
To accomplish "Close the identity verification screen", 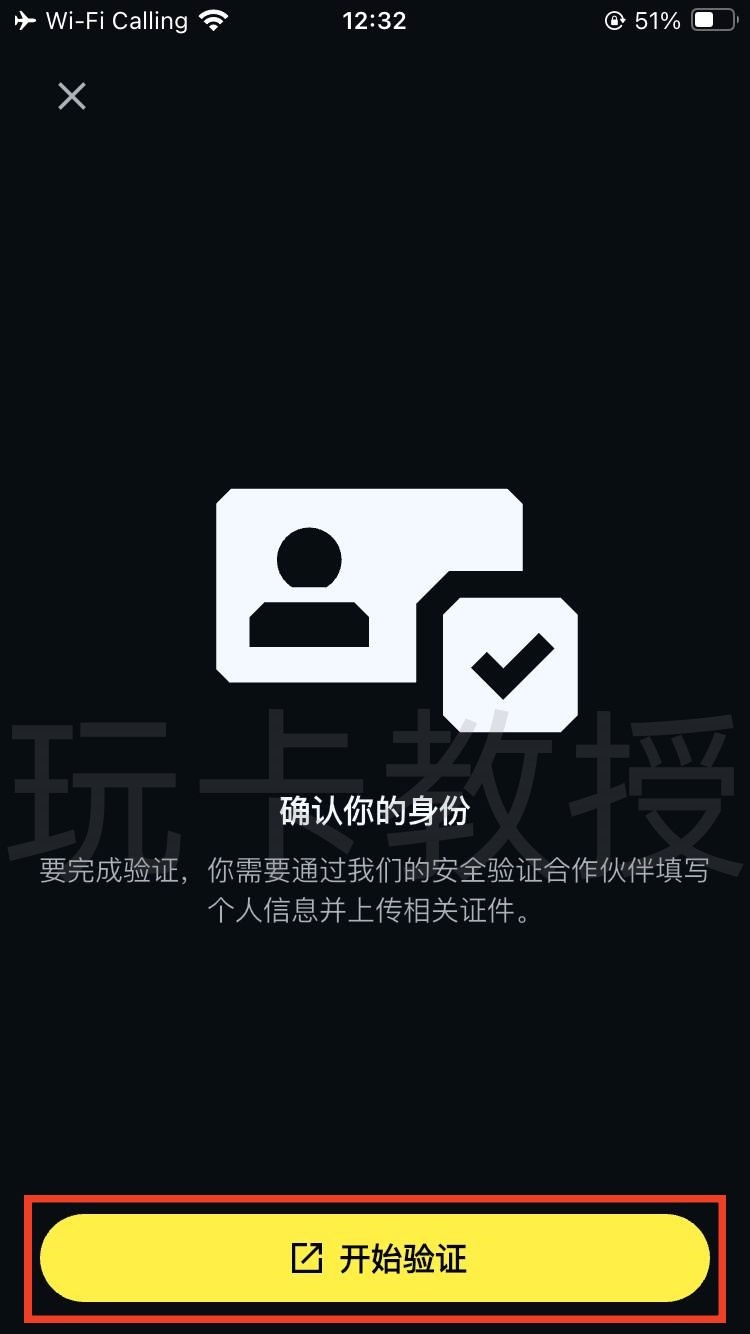I will pyautogui.click(x=72, y=97).
